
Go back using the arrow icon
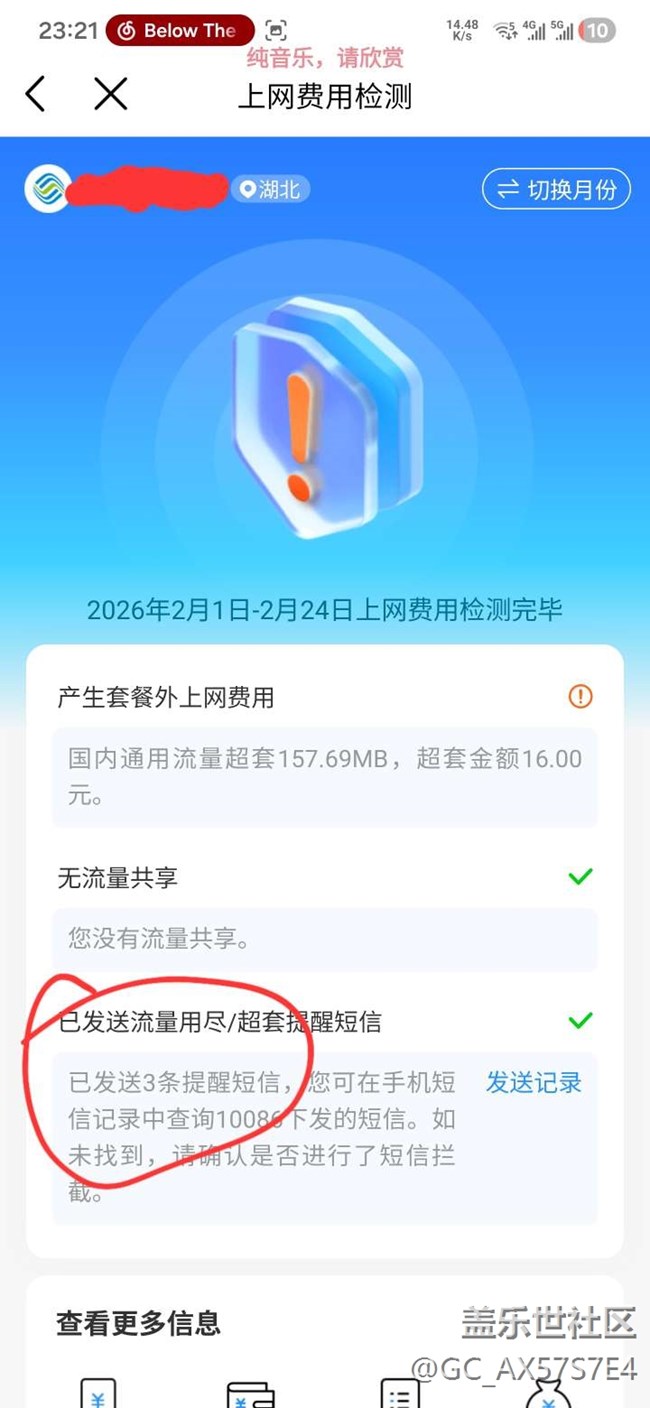(36, 95)
